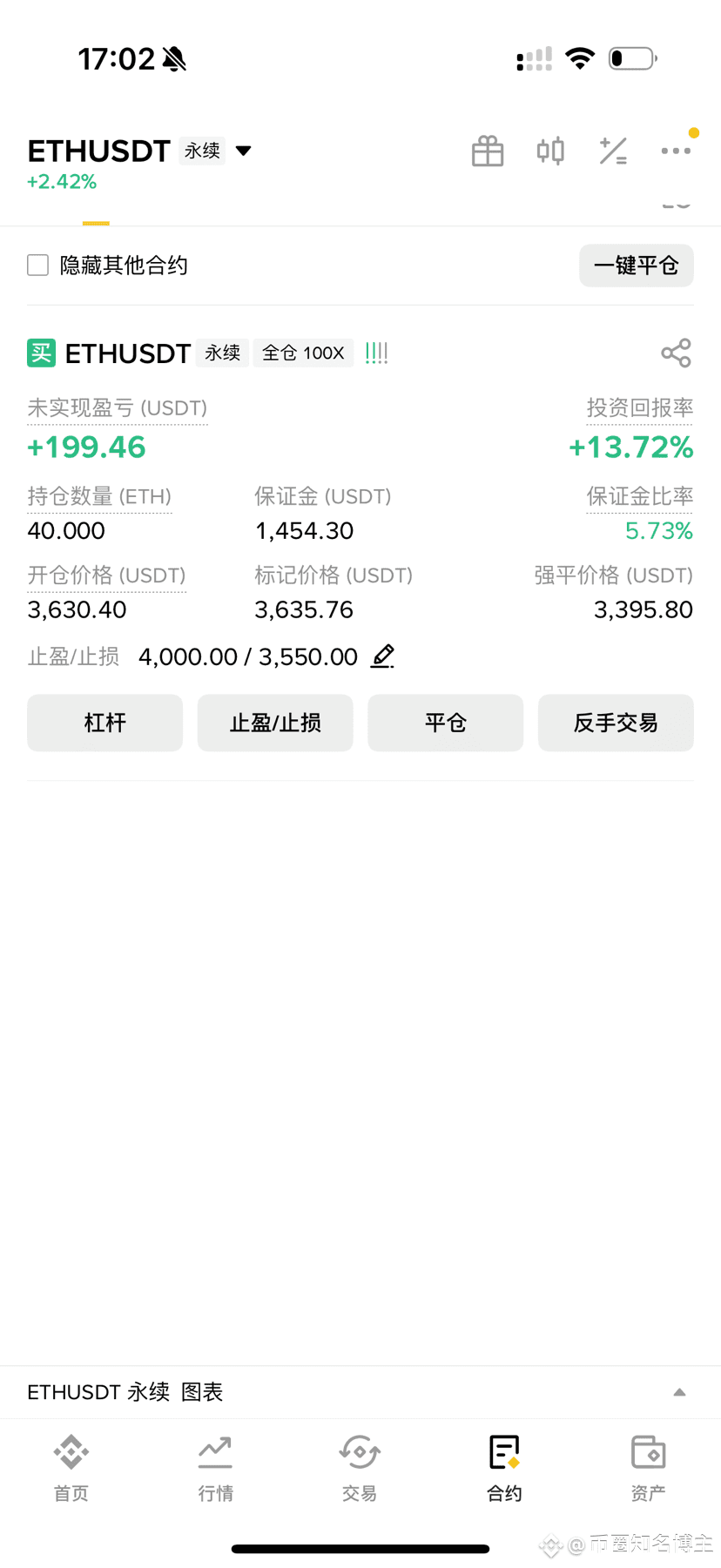Adjust leverage with the 杠杆 button
Image resolution: width=721 pixels, height=1568 pixels.
(105, 723)
